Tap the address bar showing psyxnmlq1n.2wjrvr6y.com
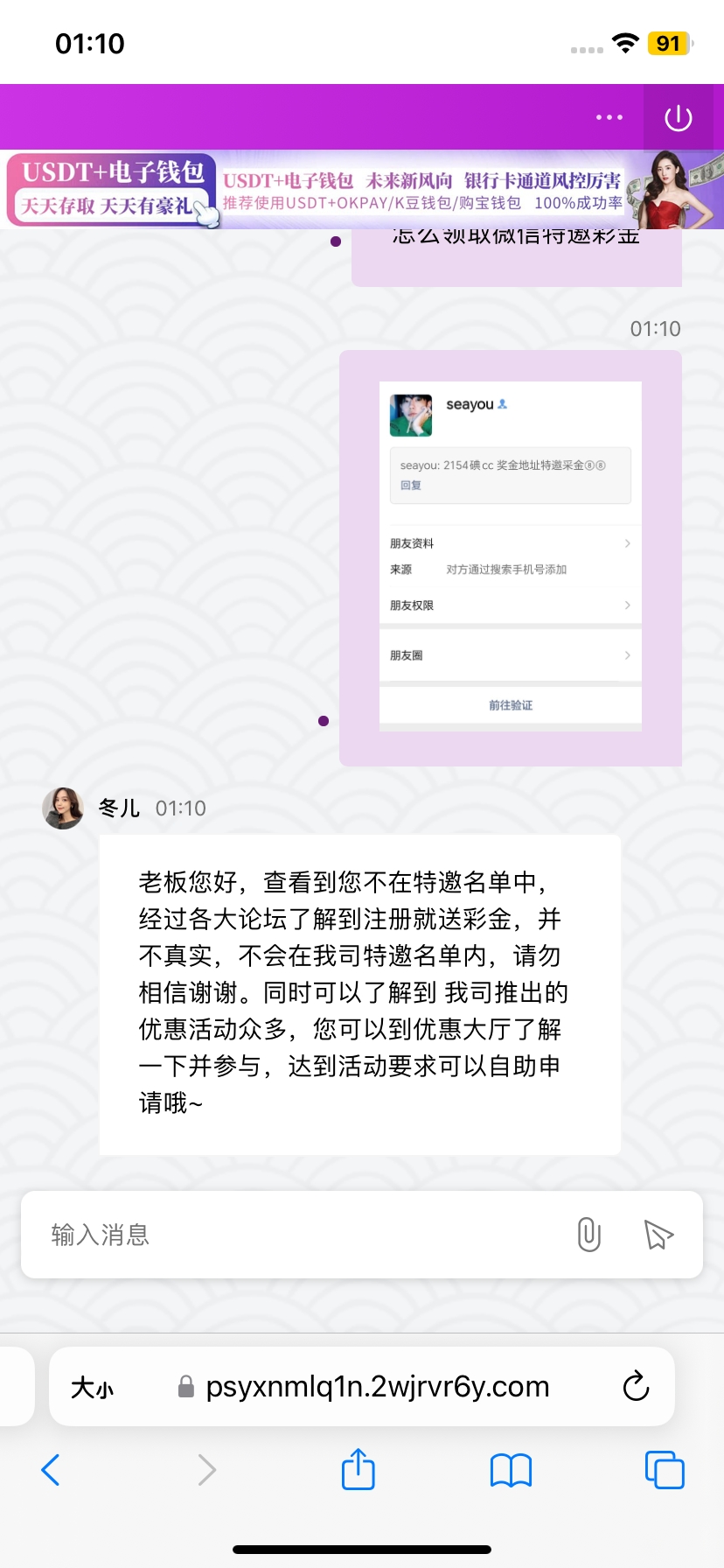This screenshot has height=1568, width=724. 377,1387
